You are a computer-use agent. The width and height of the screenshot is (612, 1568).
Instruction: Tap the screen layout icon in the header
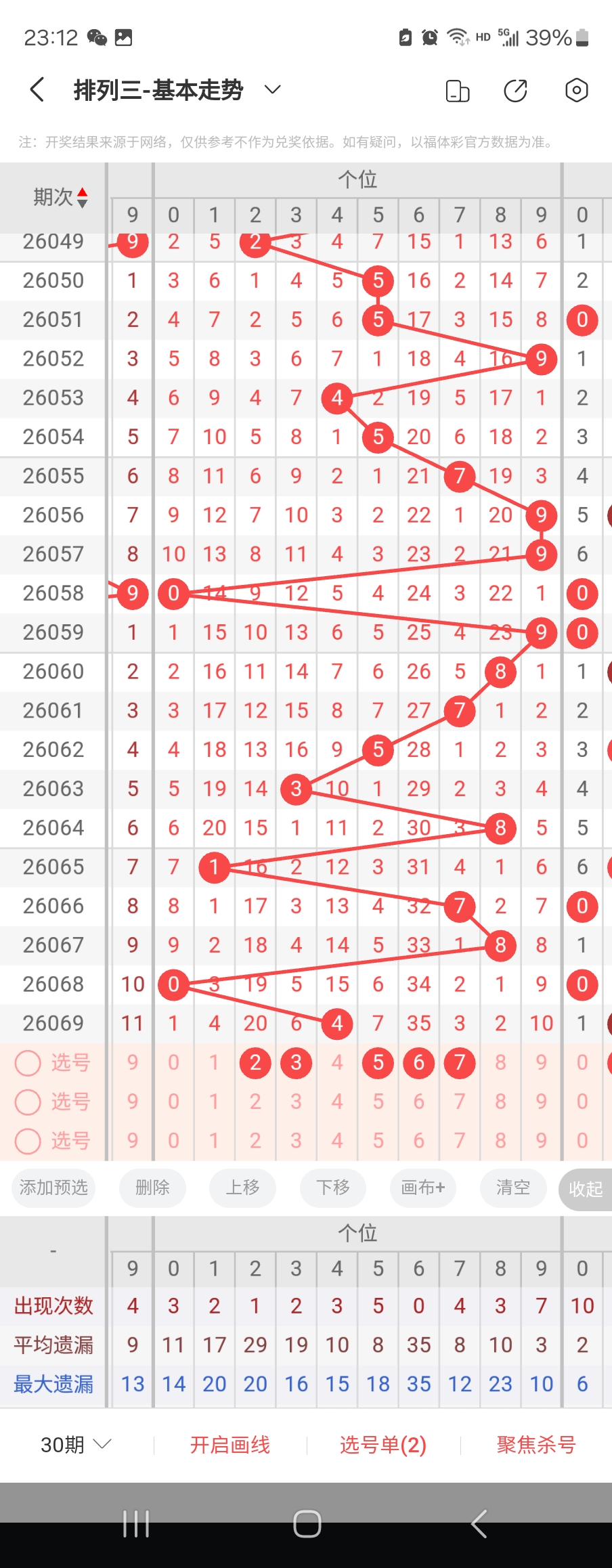click(x=458, y=90)
